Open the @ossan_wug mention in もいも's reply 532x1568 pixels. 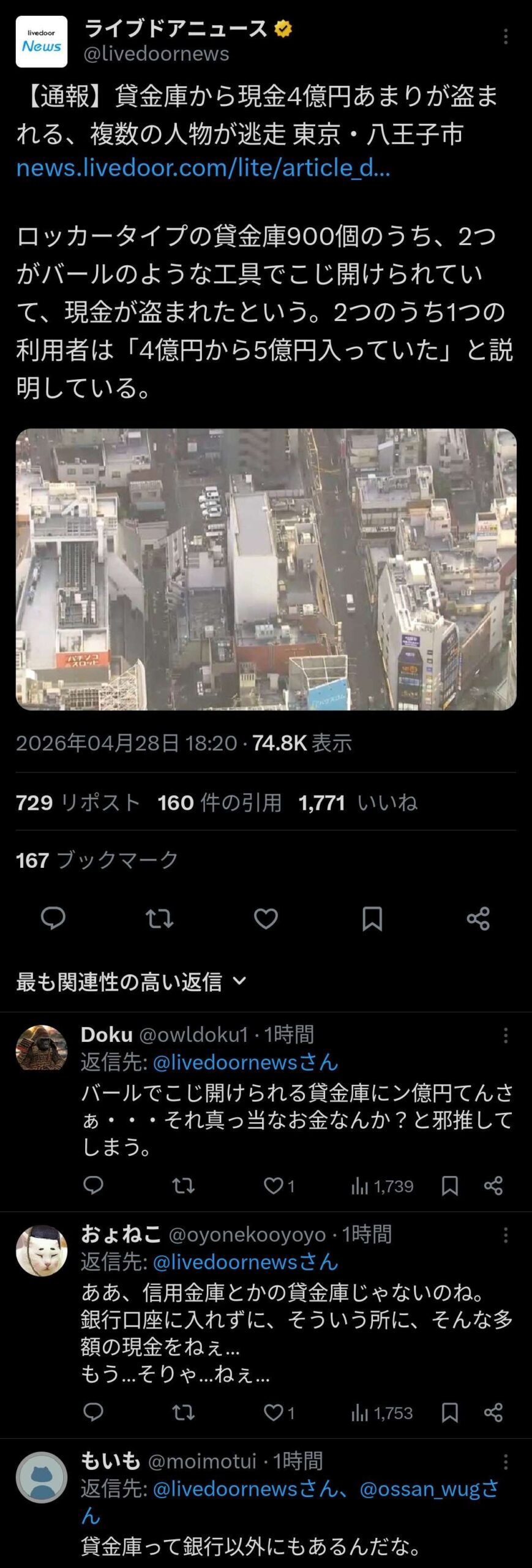(429, 1489)
